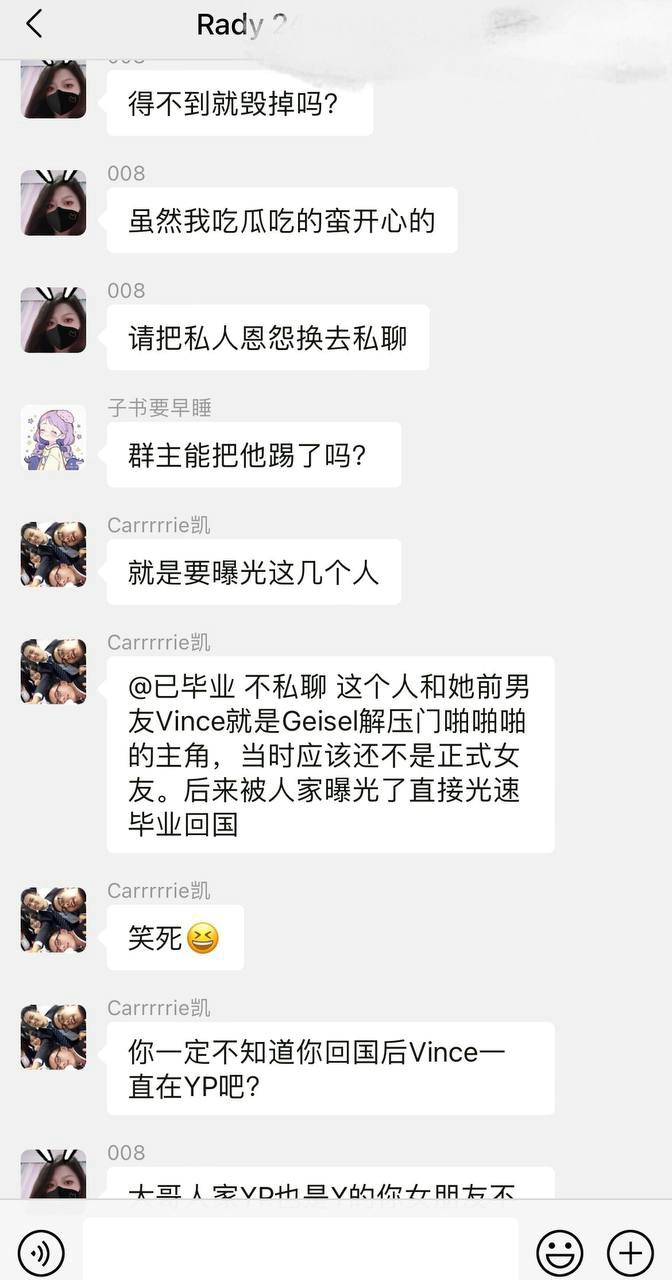Open the plus attachments menu
Image resolution: width=672 pixels, height=1280 pixels.
(630, 1251)
